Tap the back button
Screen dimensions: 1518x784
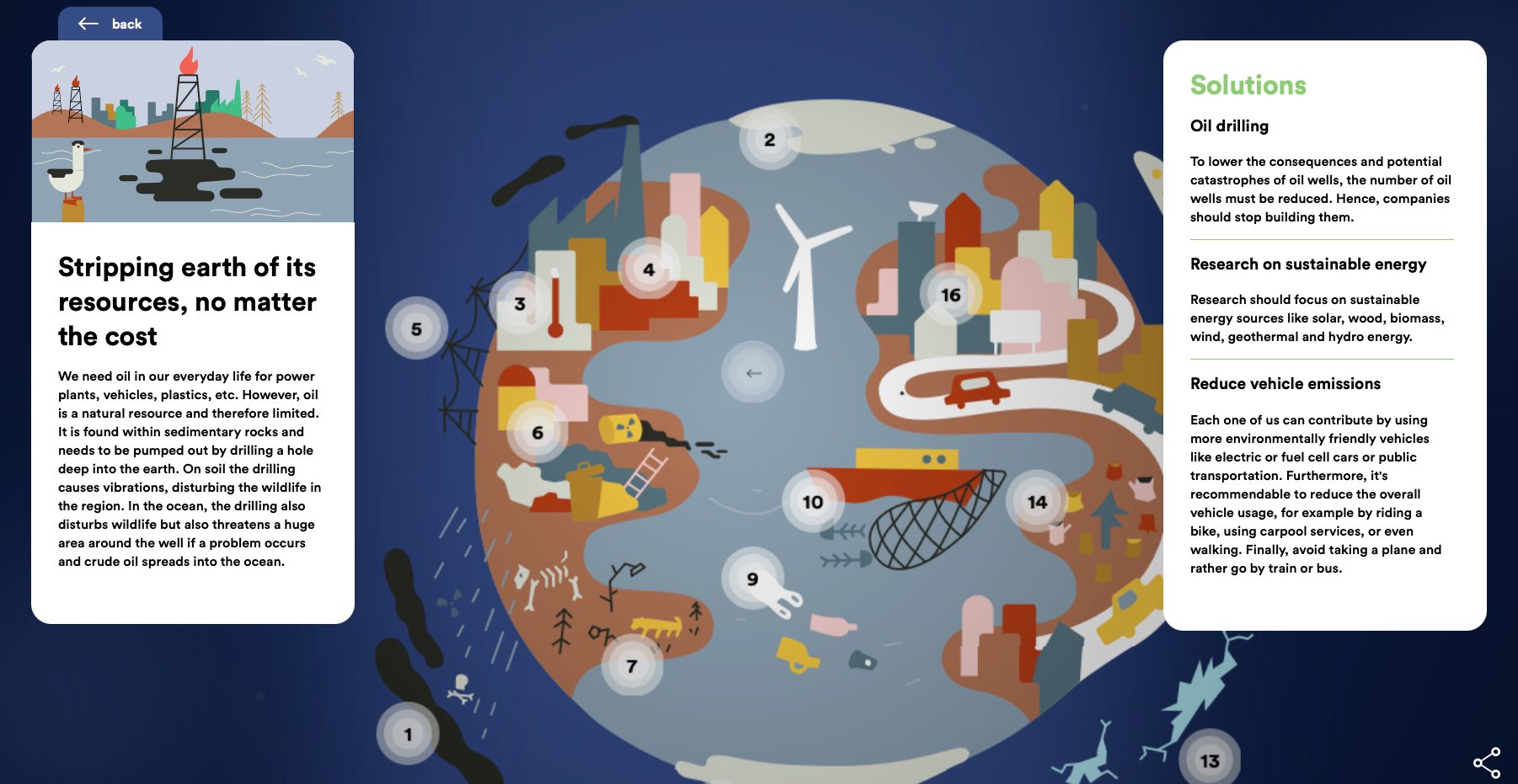click(x=110, y=24)
